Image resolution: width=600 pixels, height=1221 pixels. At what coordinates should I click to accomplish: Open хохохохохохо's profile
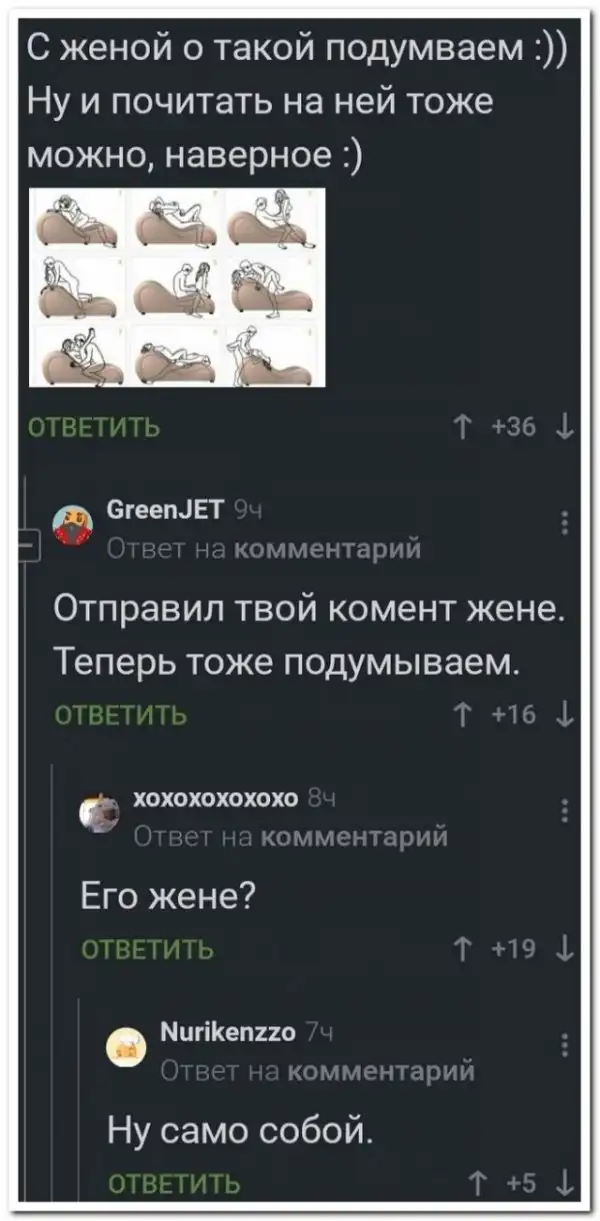pyautogui.click(x=216, y=797)
